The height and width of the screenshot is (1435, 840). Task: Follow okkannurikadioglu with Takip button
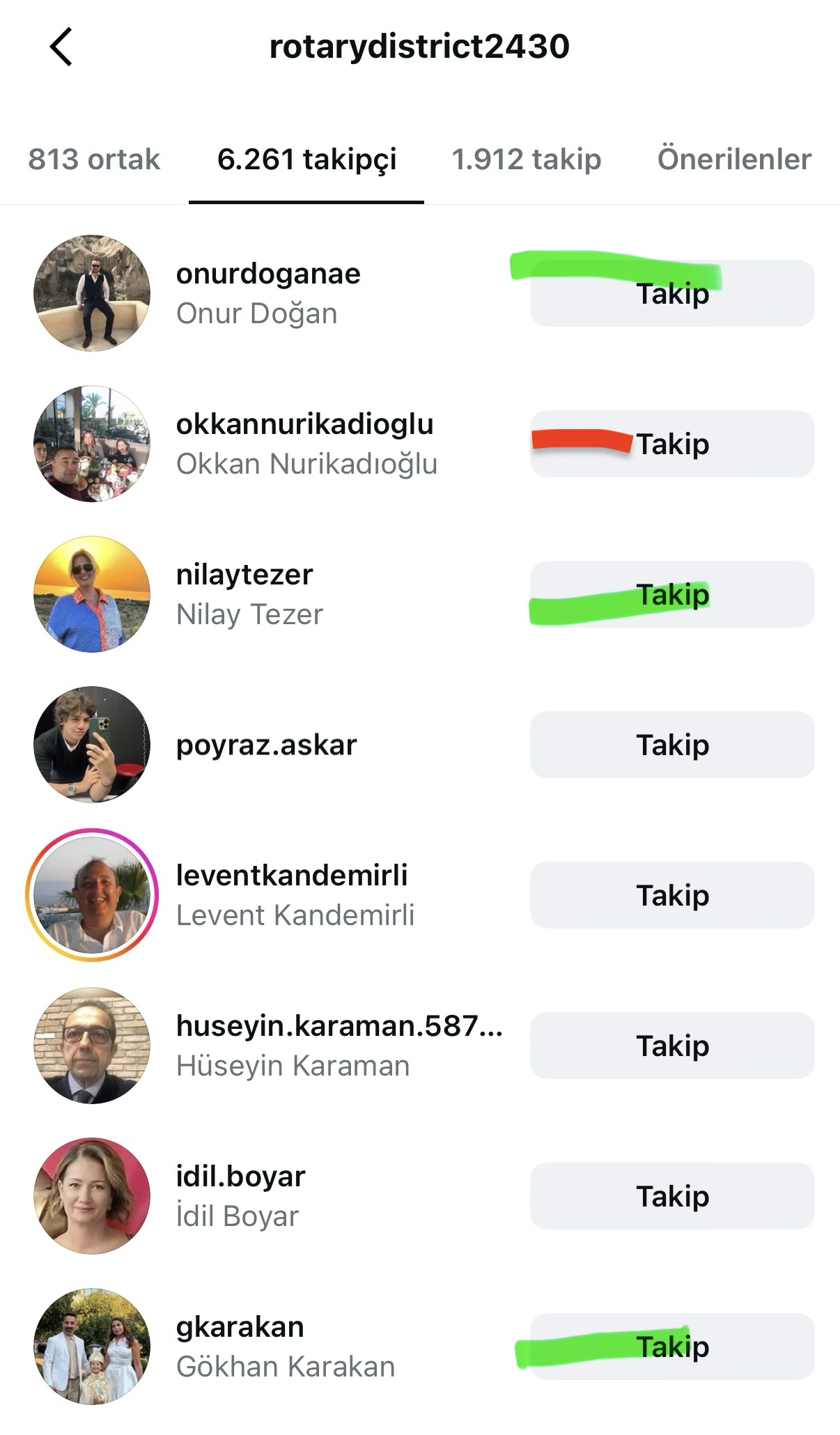click(x=672, y=444)
